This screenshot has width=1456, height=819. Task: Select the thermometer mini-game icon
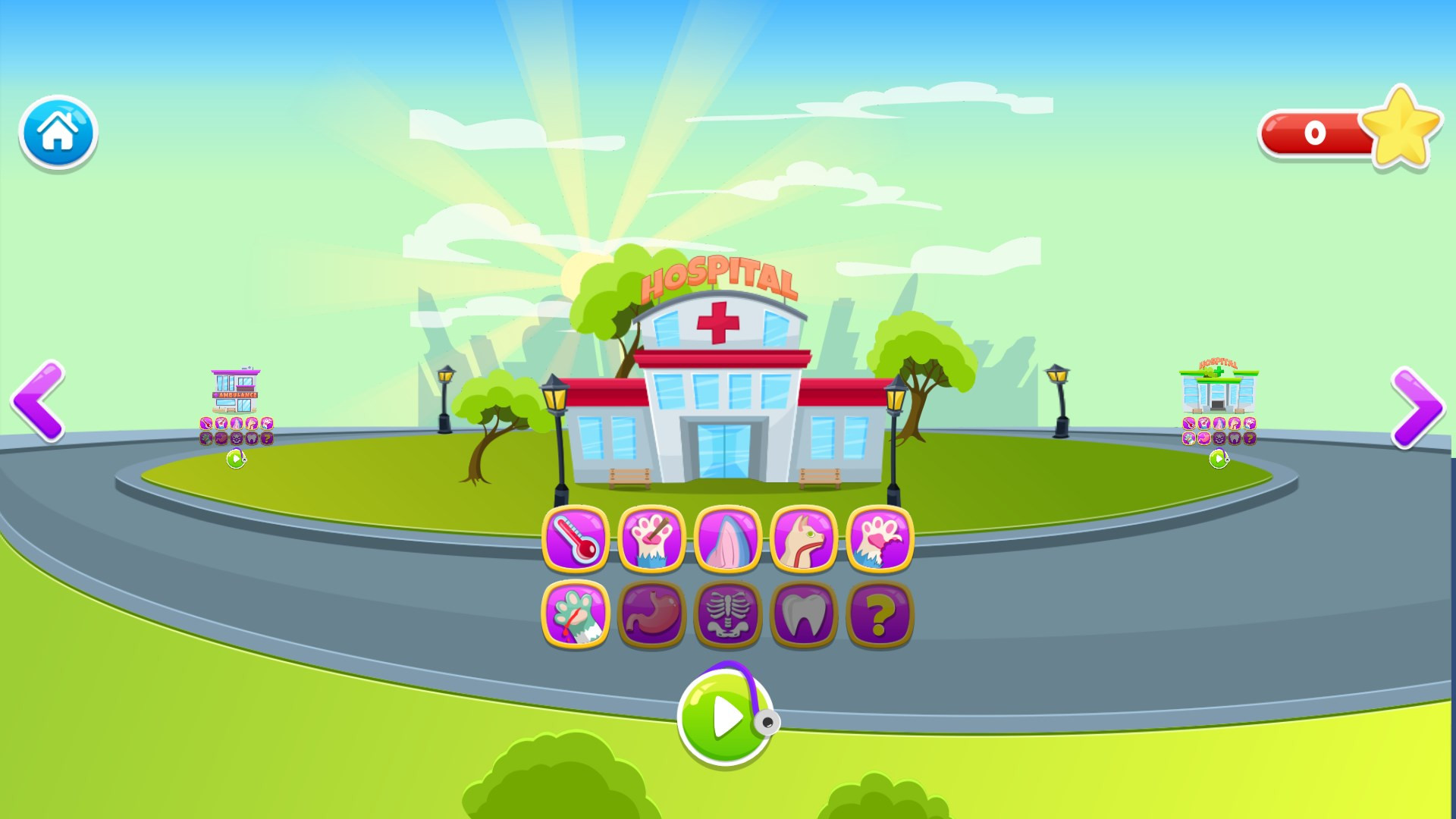(576, 538)
